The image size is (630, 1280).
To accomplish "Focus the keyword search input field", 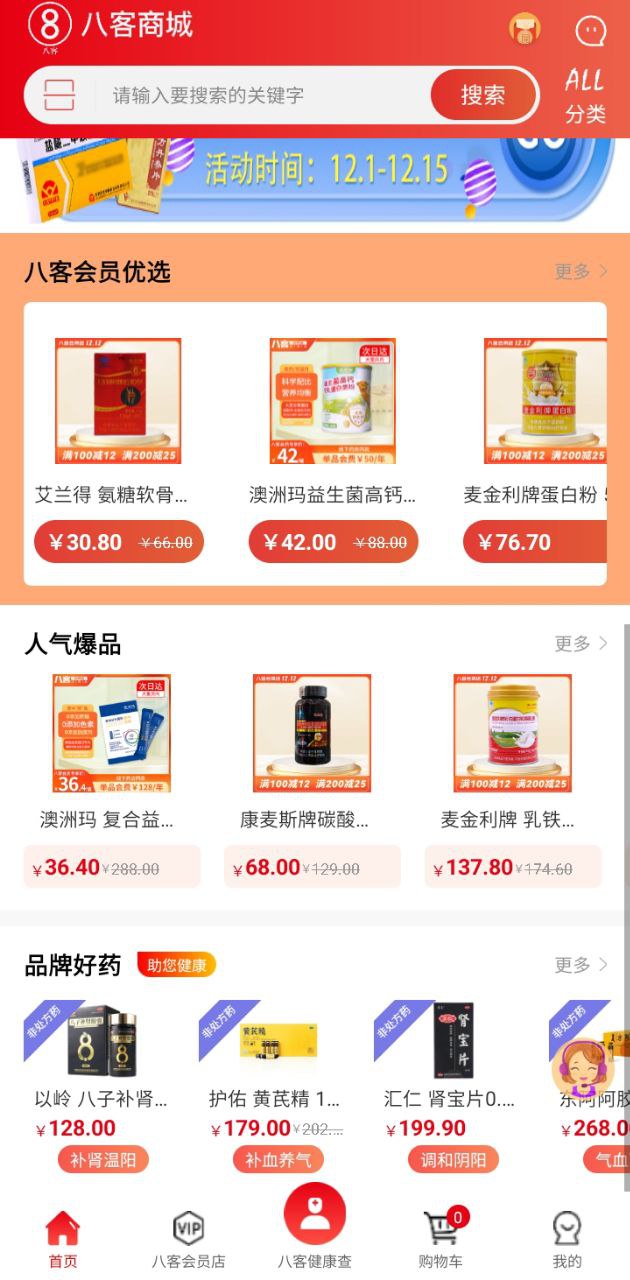I will (260, 96).
